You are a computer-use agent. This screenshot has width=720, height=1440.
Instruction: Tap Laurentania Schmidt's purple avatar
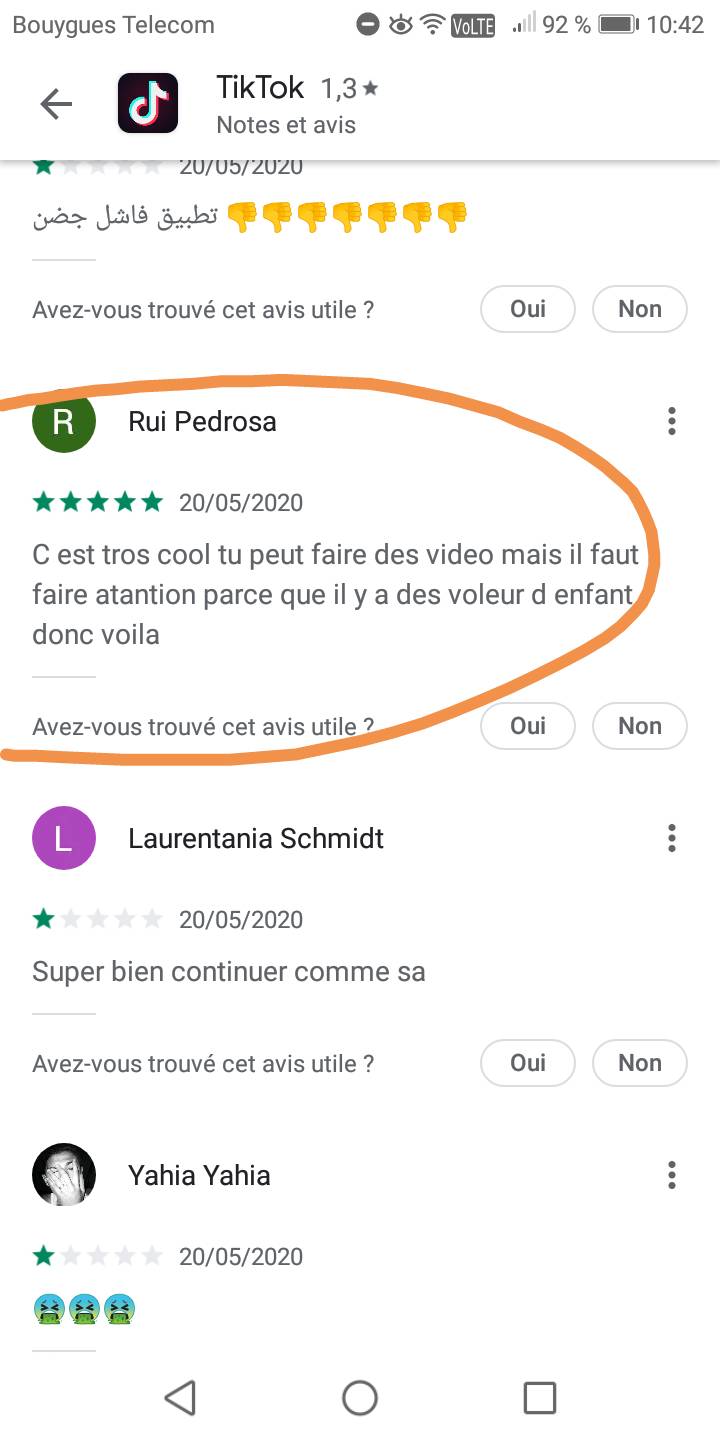(x=64, y=838)
